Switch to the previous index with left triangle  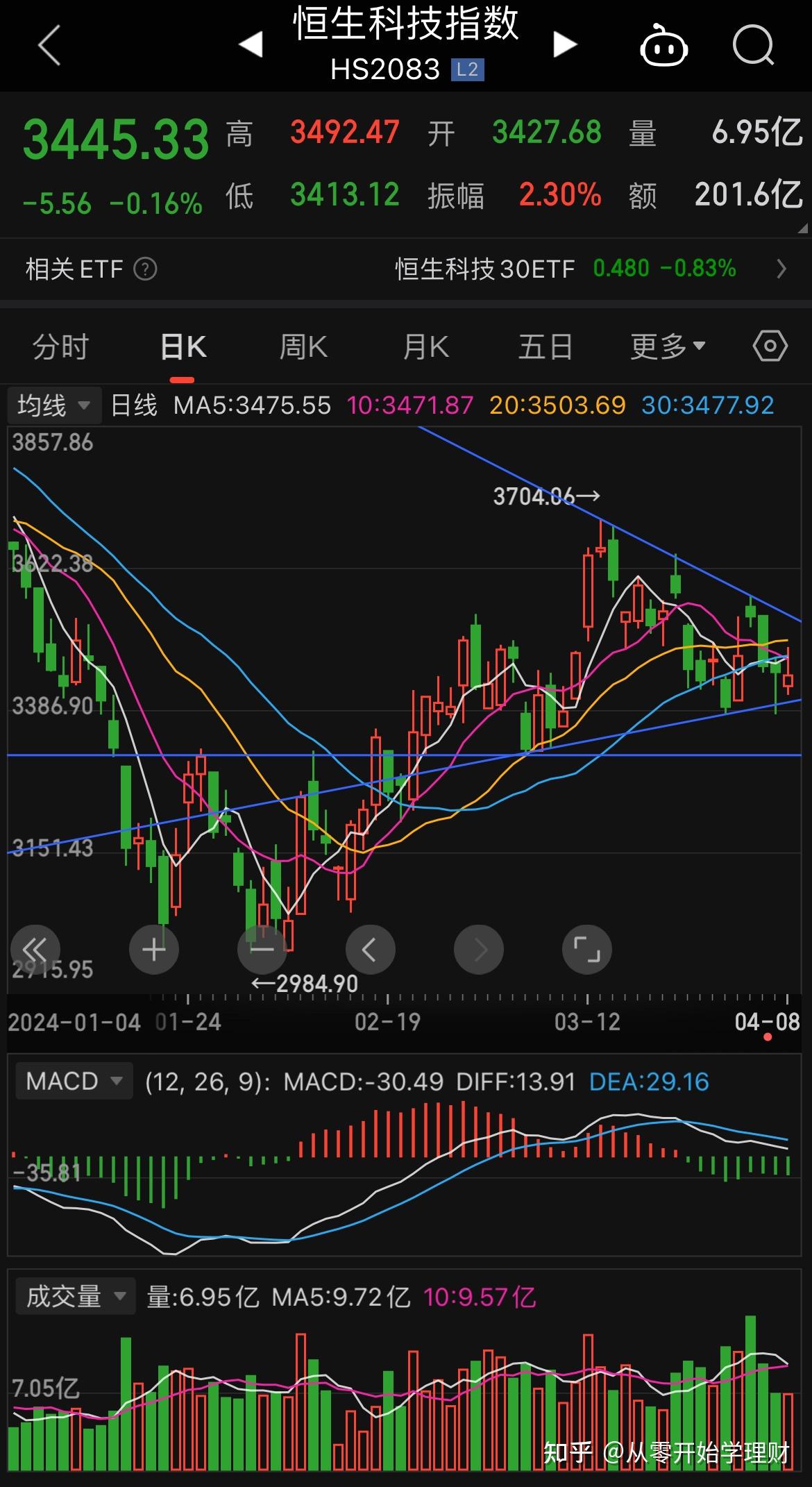[x=251, y=44]
